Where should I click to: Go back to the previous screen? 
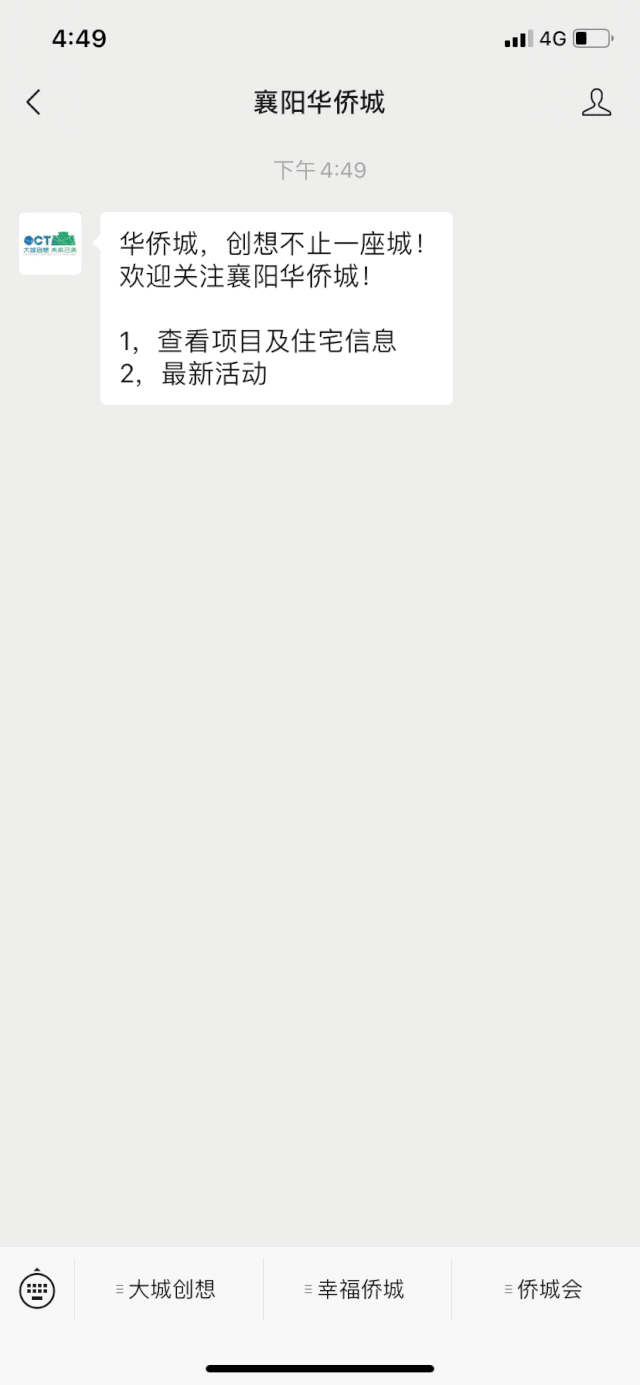34,102
